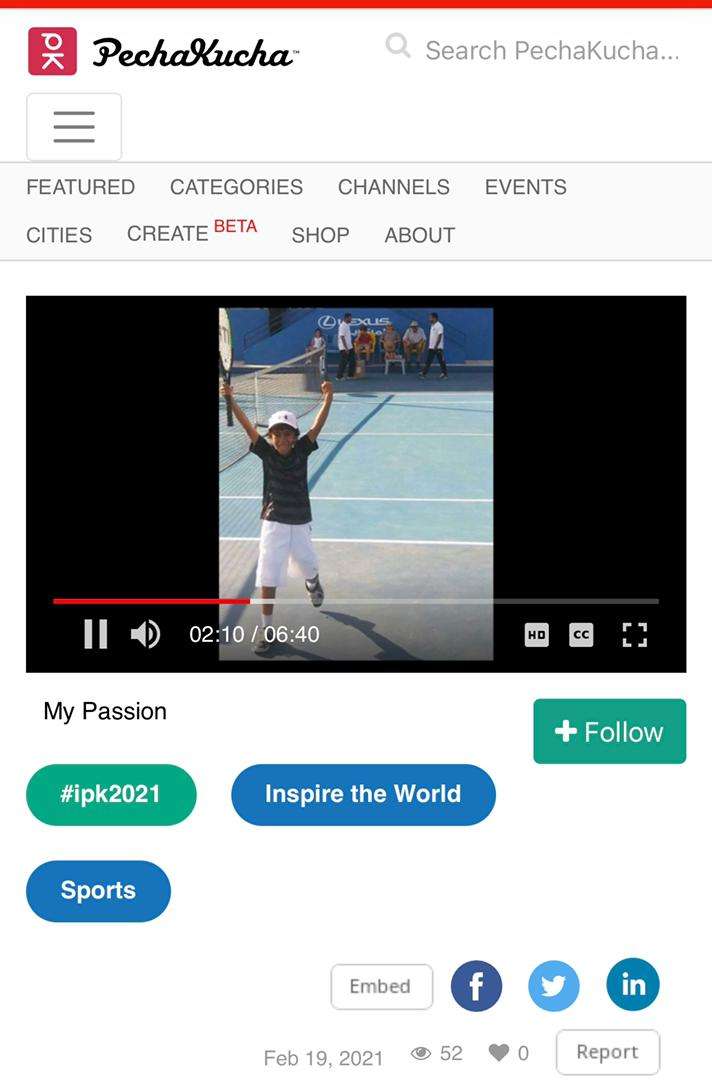Share this presentation on Facebook
This screenshot has width=712, height=1080.
[x=476, y=987]
